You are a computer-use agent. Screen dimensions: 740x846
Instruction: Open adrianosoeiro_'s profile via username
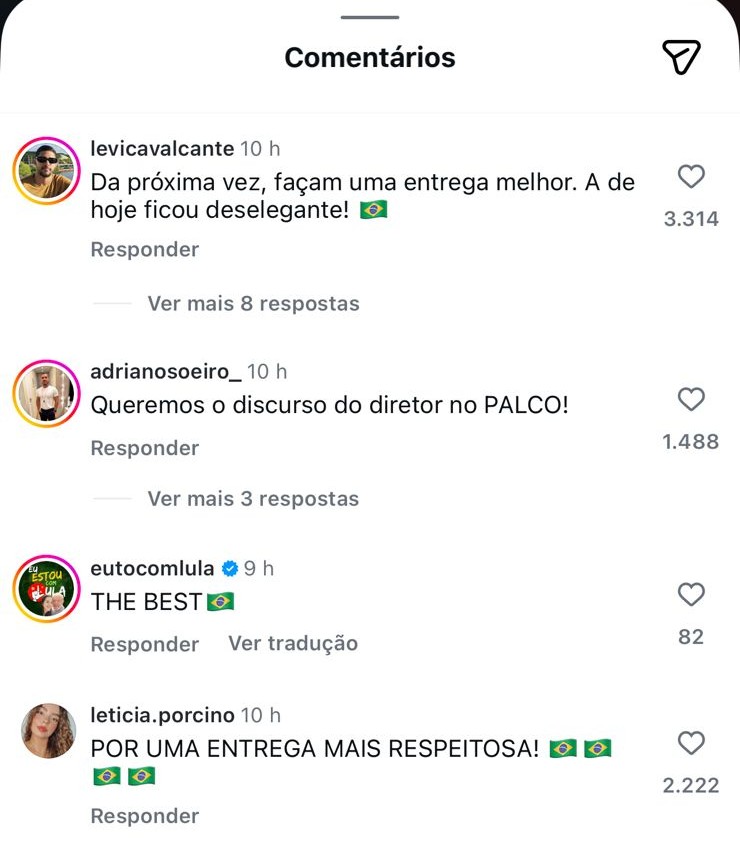[165, 371]
